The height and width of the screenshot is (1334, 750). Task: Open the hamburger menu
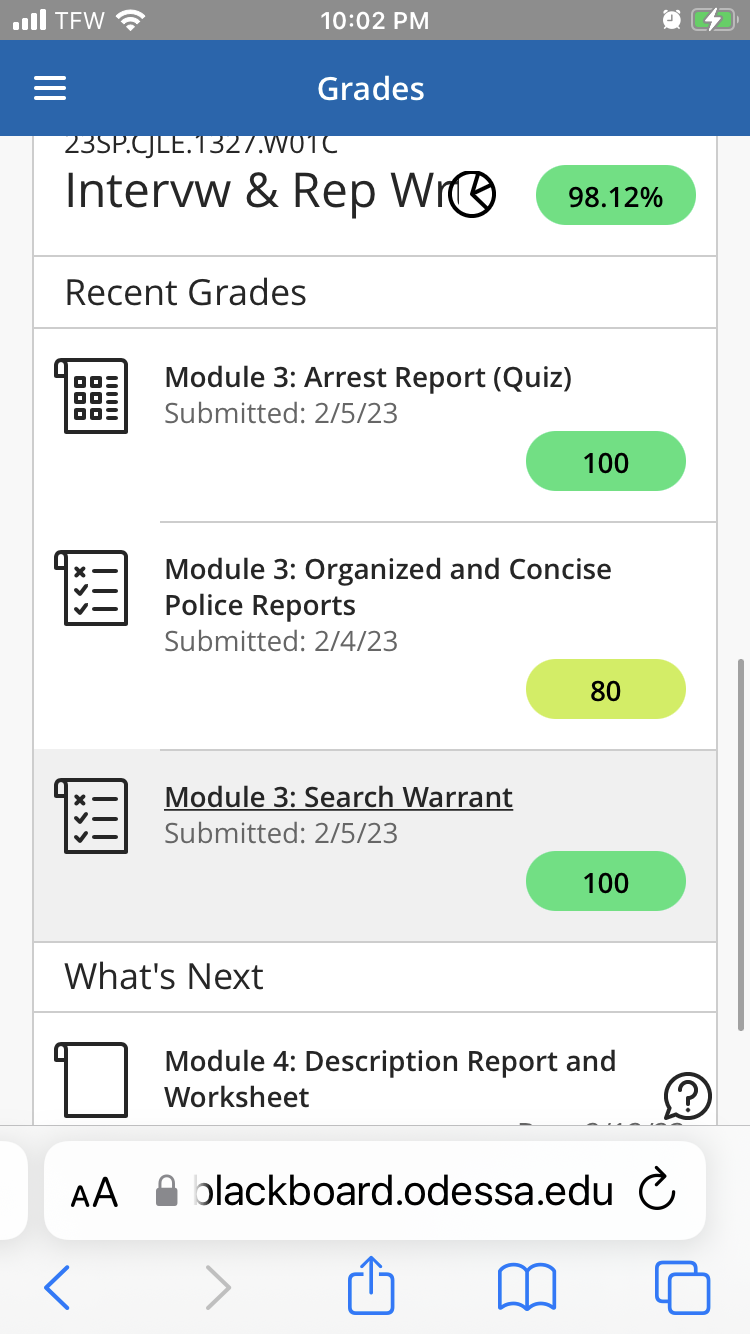pyautogui.click(x=50, y=89)
